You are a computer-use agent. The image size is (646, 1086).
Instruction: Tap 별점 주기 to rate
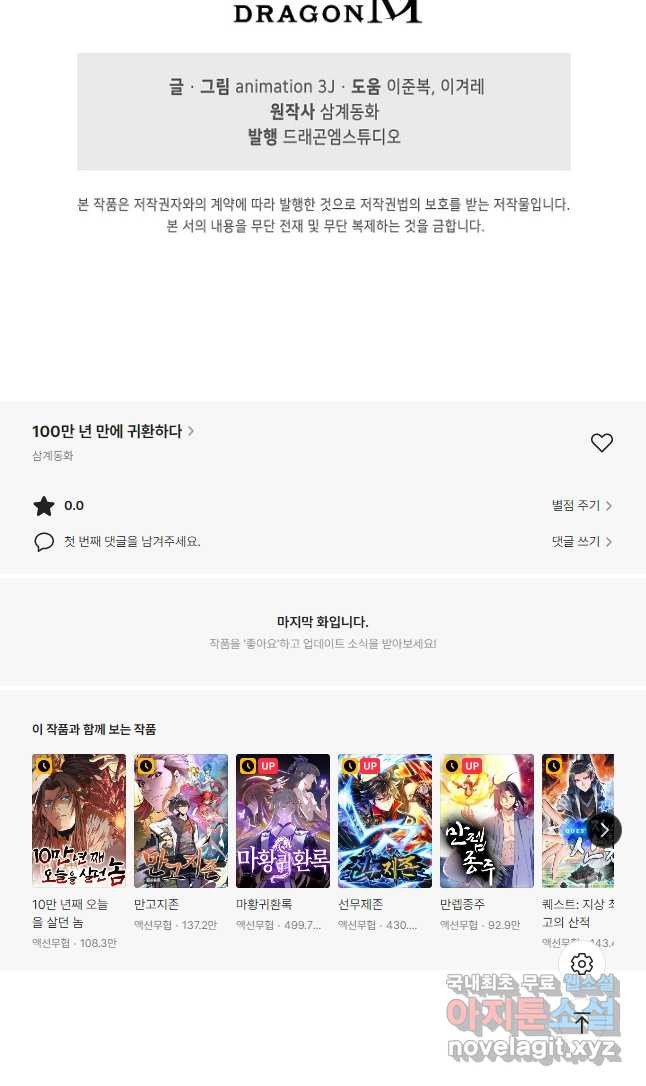point(581,506)
